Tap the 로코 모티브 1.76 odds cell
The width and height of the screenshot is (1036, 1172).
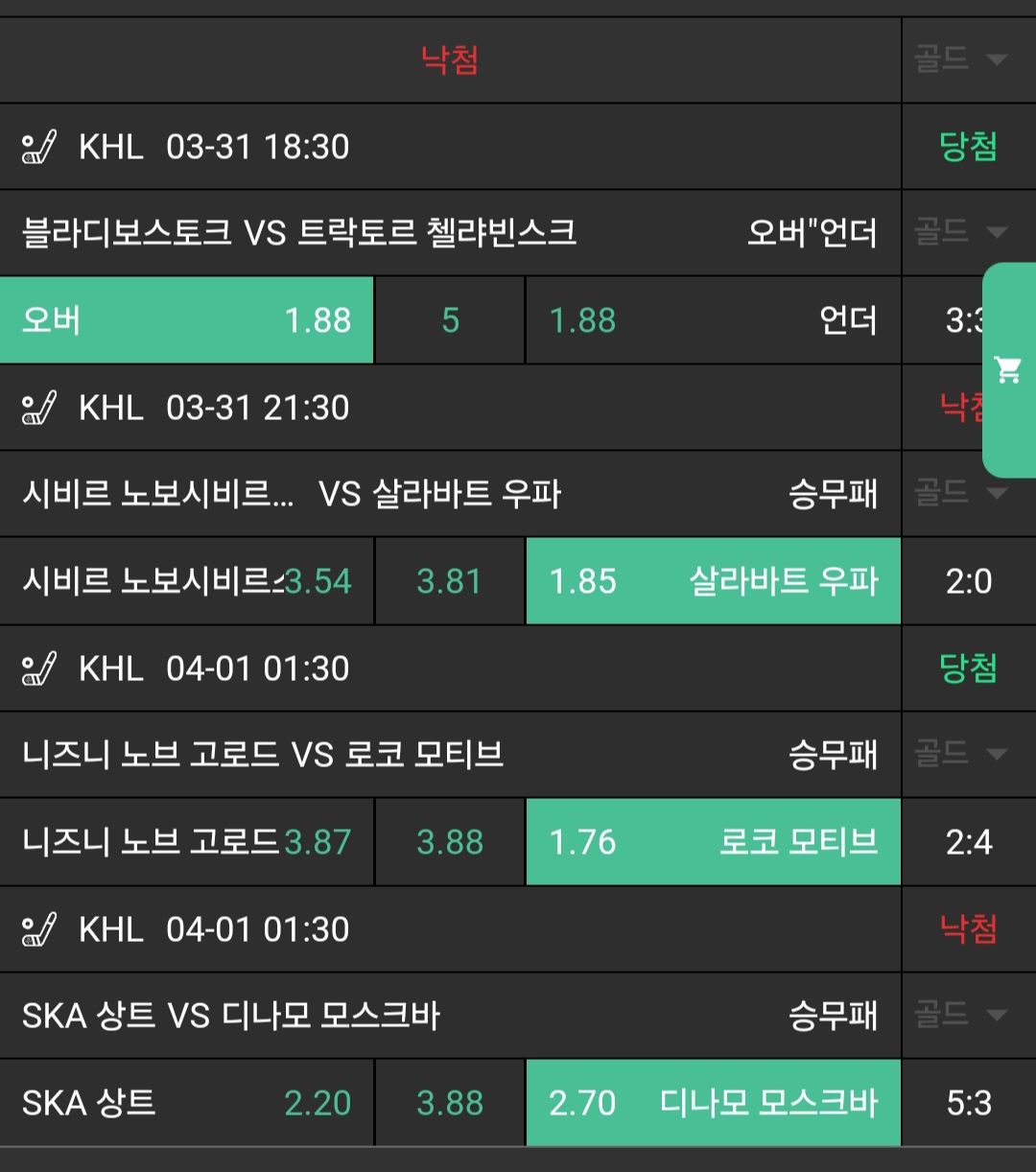click(713, 842)
